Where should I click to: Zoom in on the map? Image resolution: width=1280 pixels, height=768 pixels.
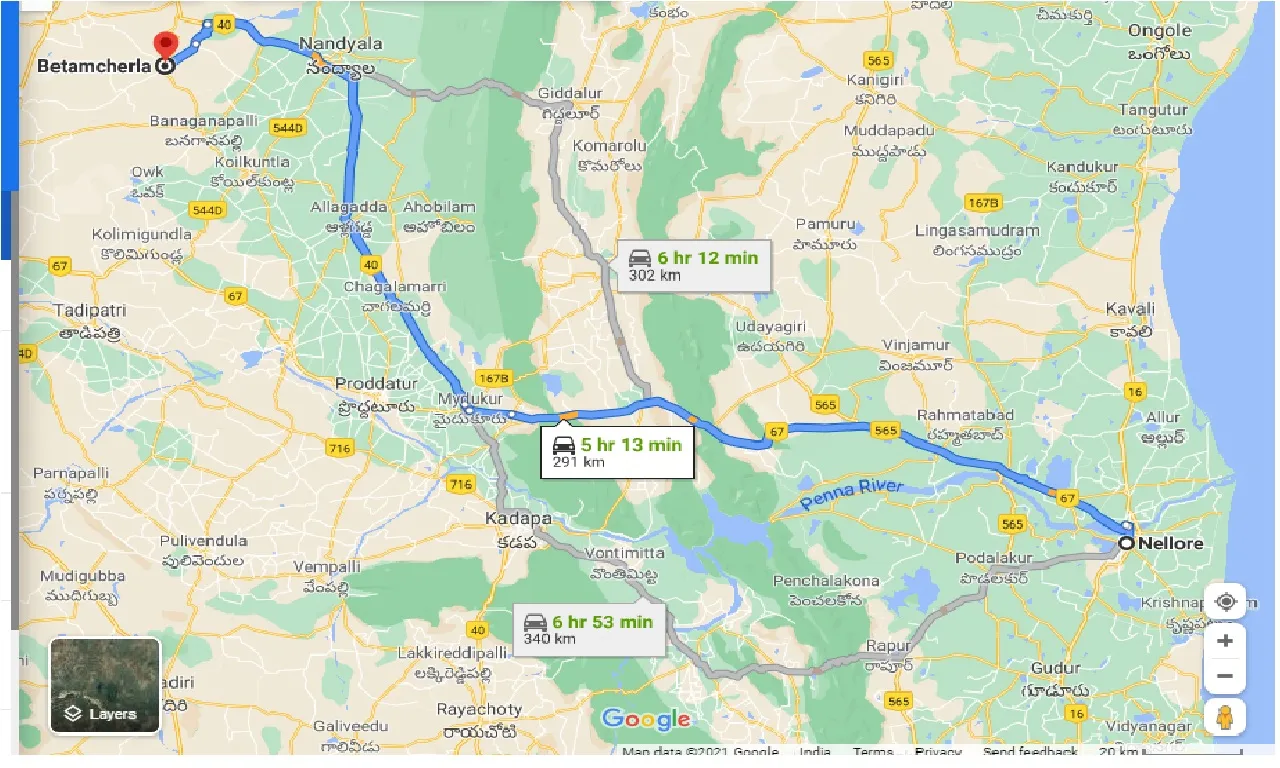[1225, 641]
